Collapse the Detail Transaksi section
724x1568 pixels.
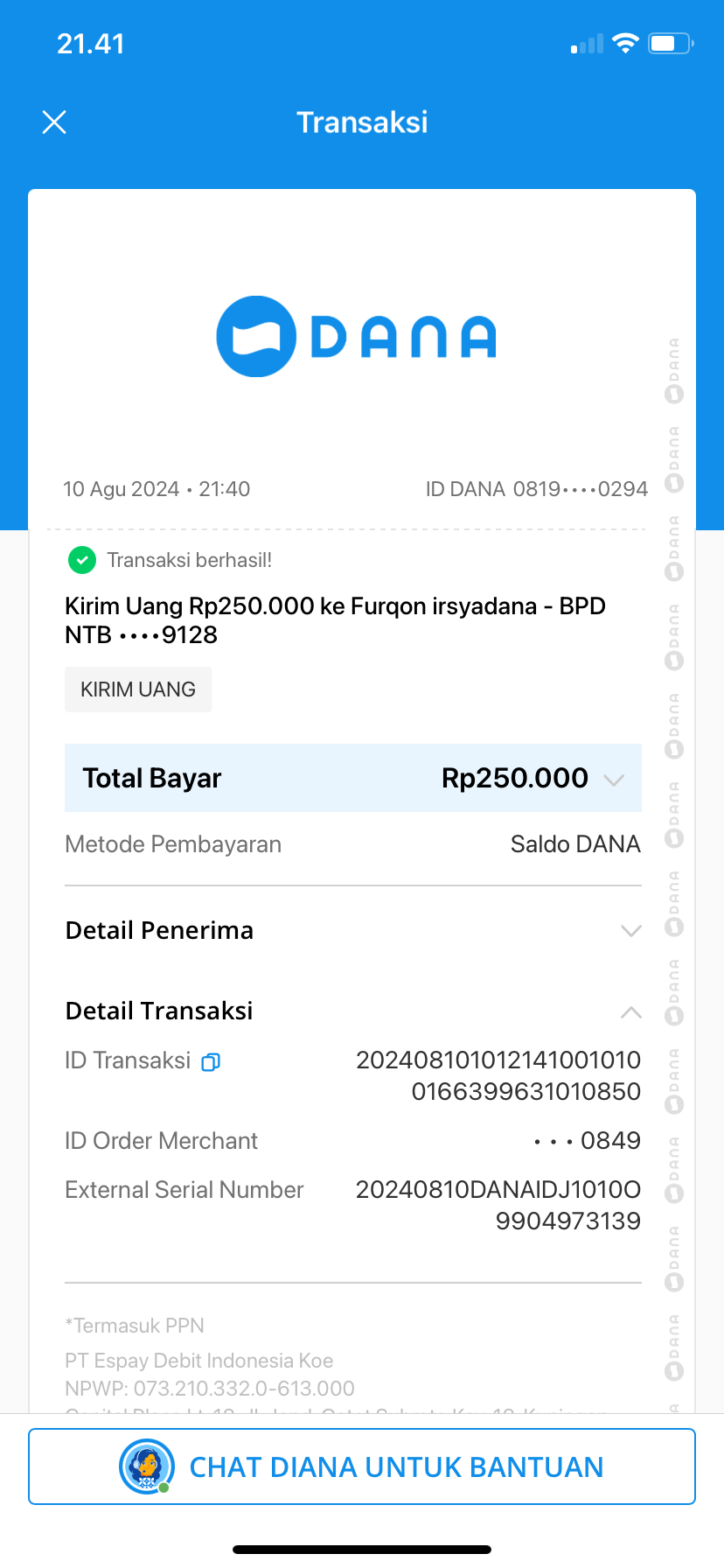point(630,1012)
